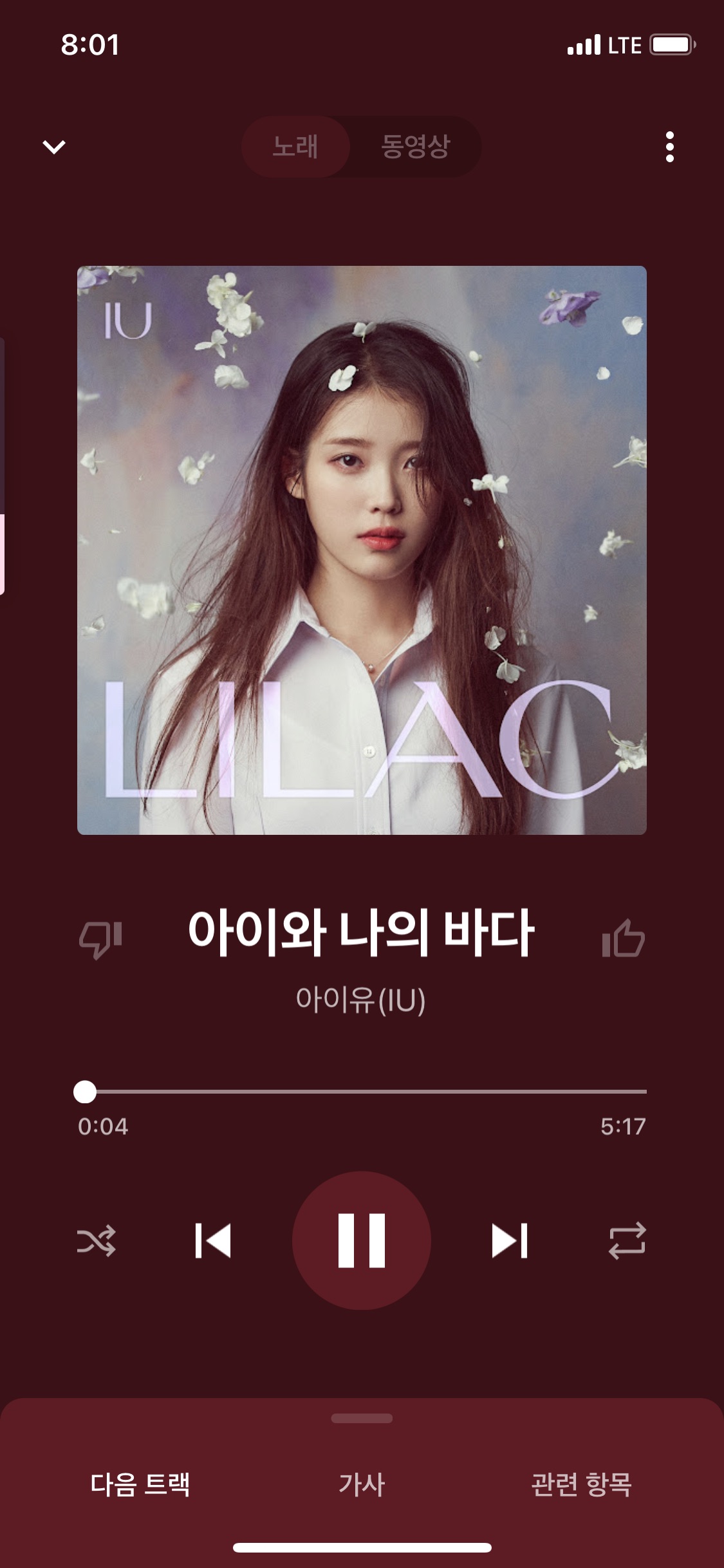Tap the artist name 아이유(IU)
The width and height of the screenshot is (724, 1568).
pos(360,1000)
